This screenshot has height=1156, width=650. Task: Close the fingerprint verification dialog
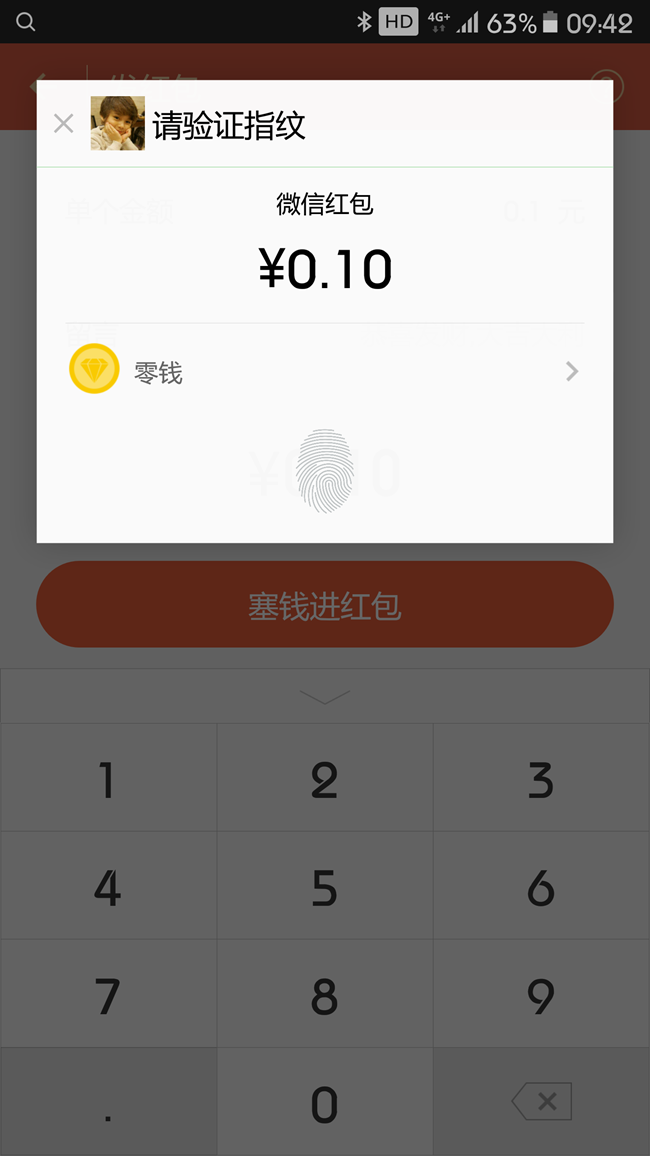tap(64, 124)
